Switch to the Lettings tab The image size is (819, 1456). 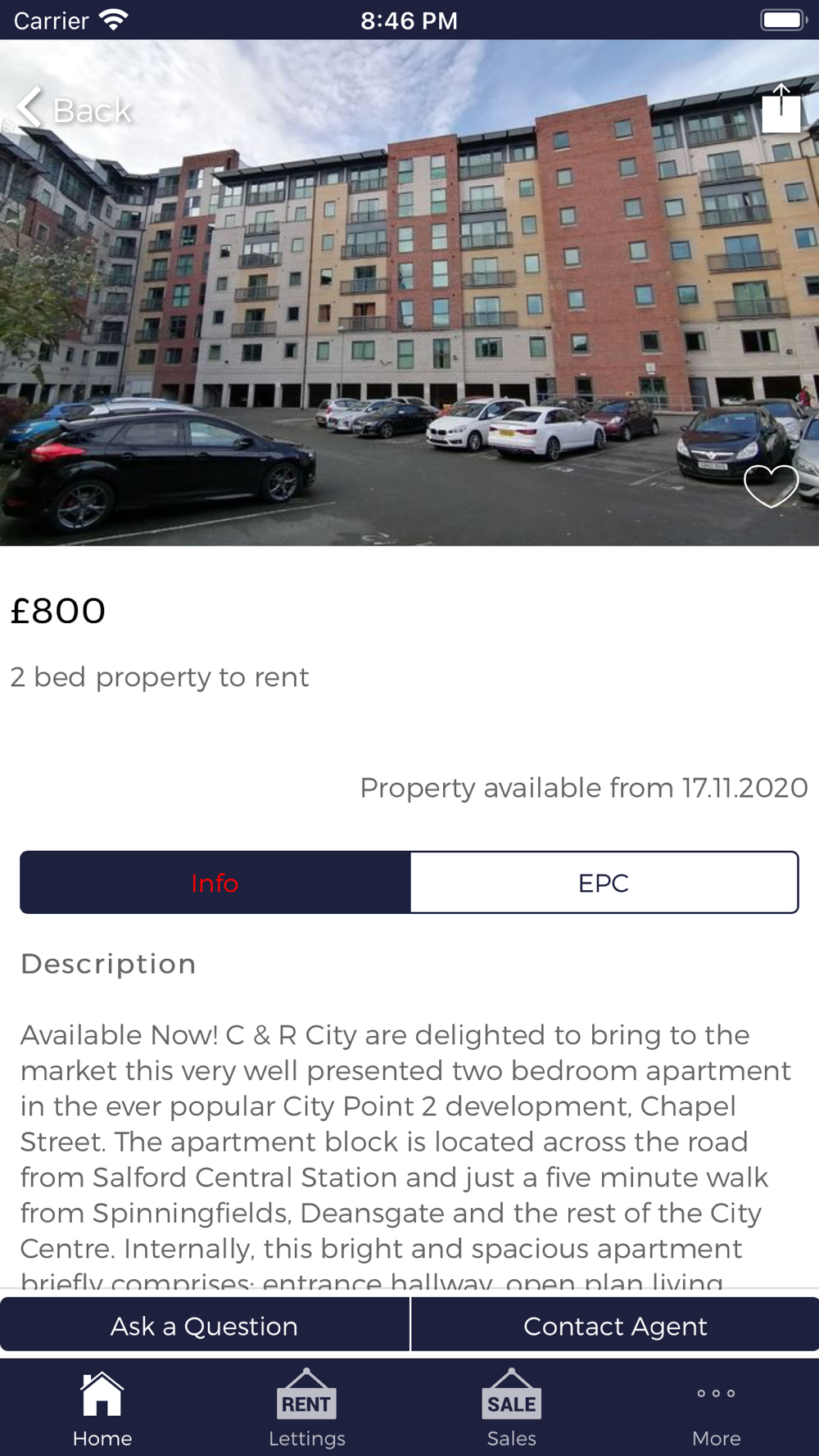(307, 1410)
